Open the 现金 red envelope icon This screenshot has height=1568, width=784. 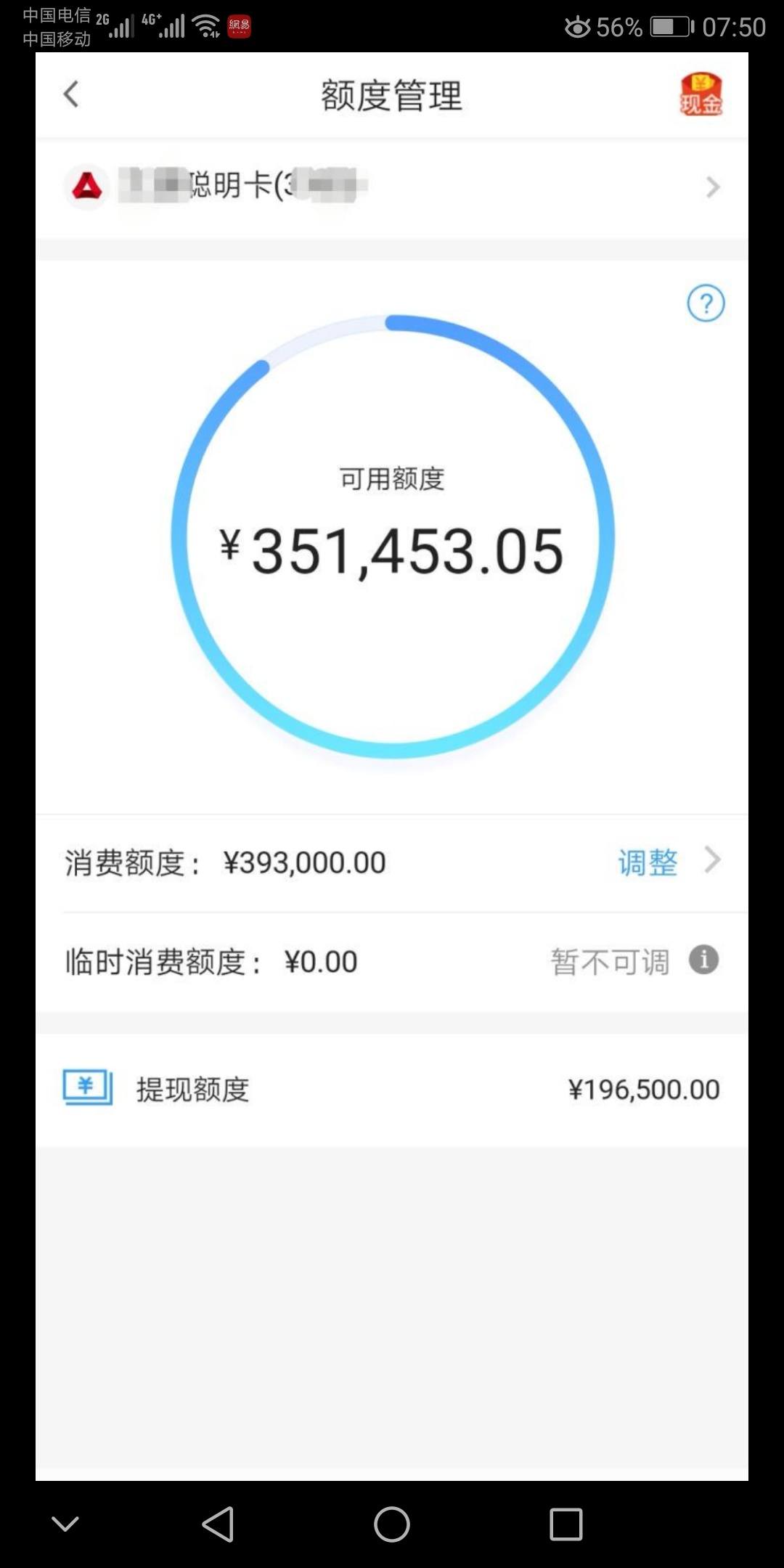coord(701,94)
